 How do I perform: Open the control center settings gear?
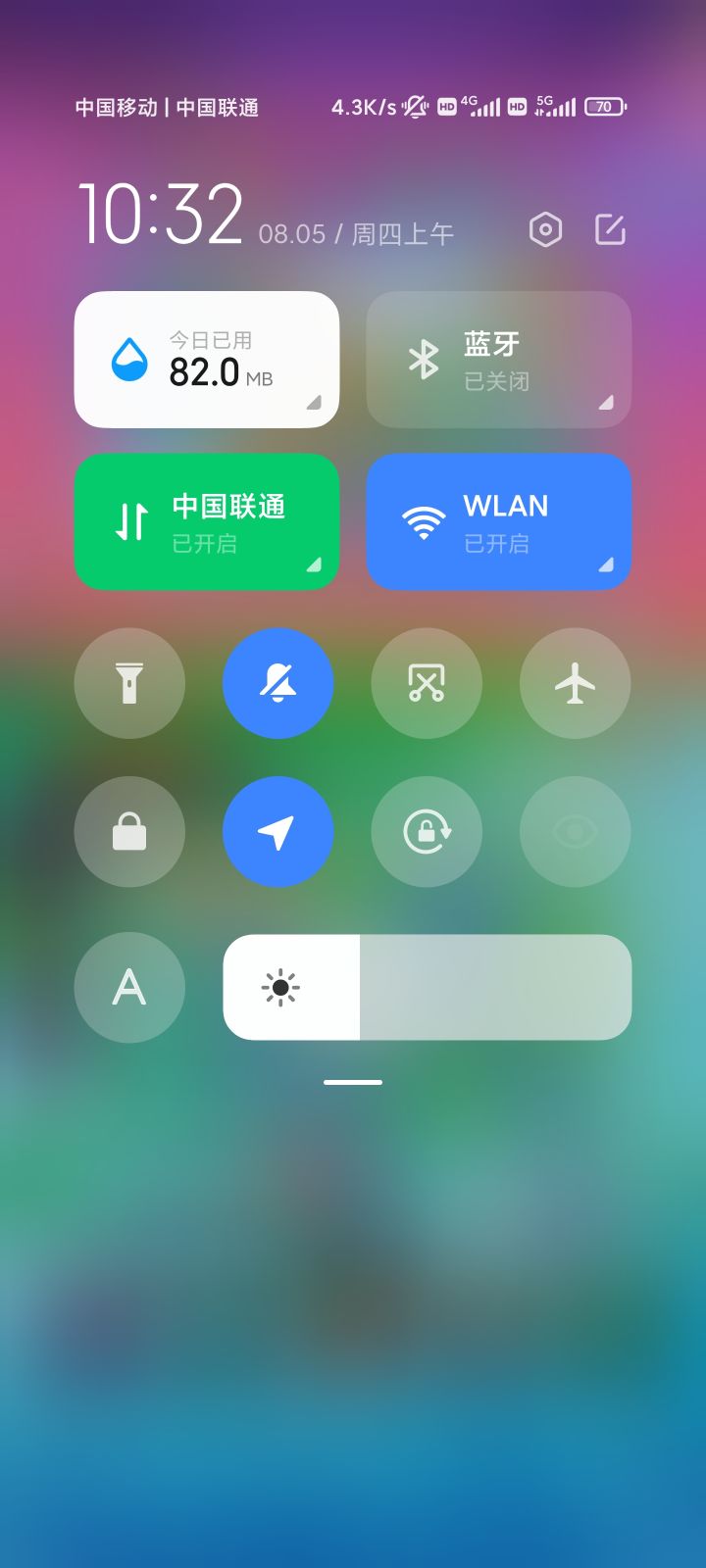click(x=546, y=228)
